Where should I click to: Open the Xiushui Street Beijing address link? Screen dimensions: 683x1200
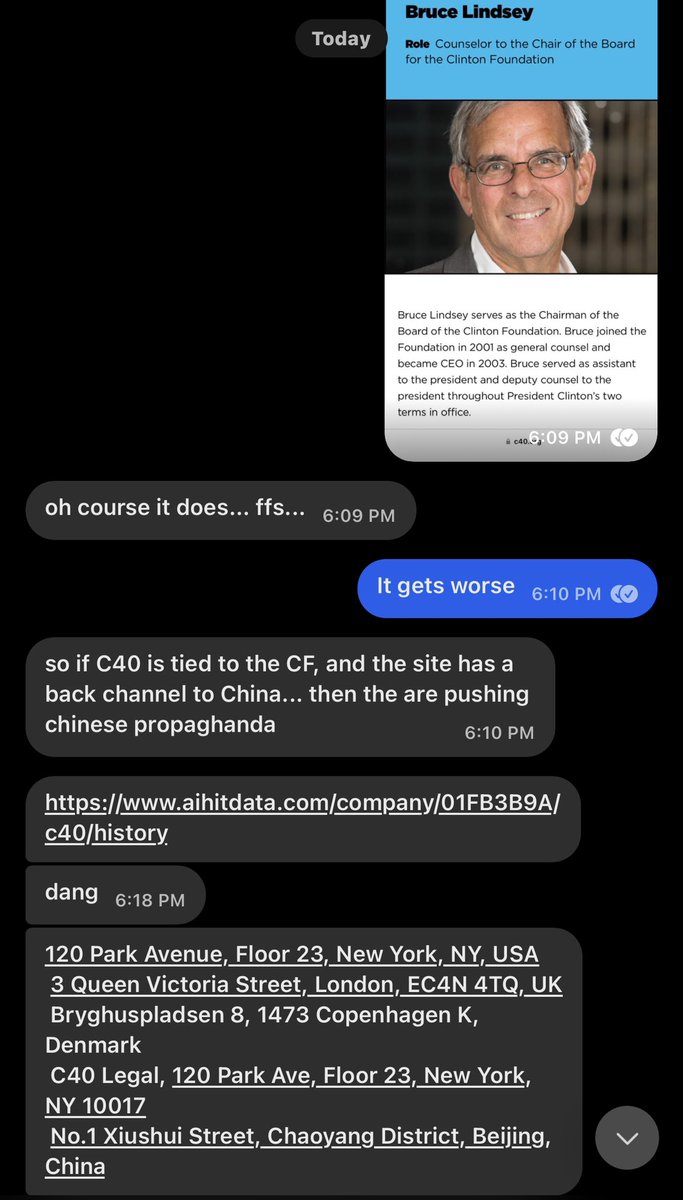pyautogui.click(x=300, y=1136)
